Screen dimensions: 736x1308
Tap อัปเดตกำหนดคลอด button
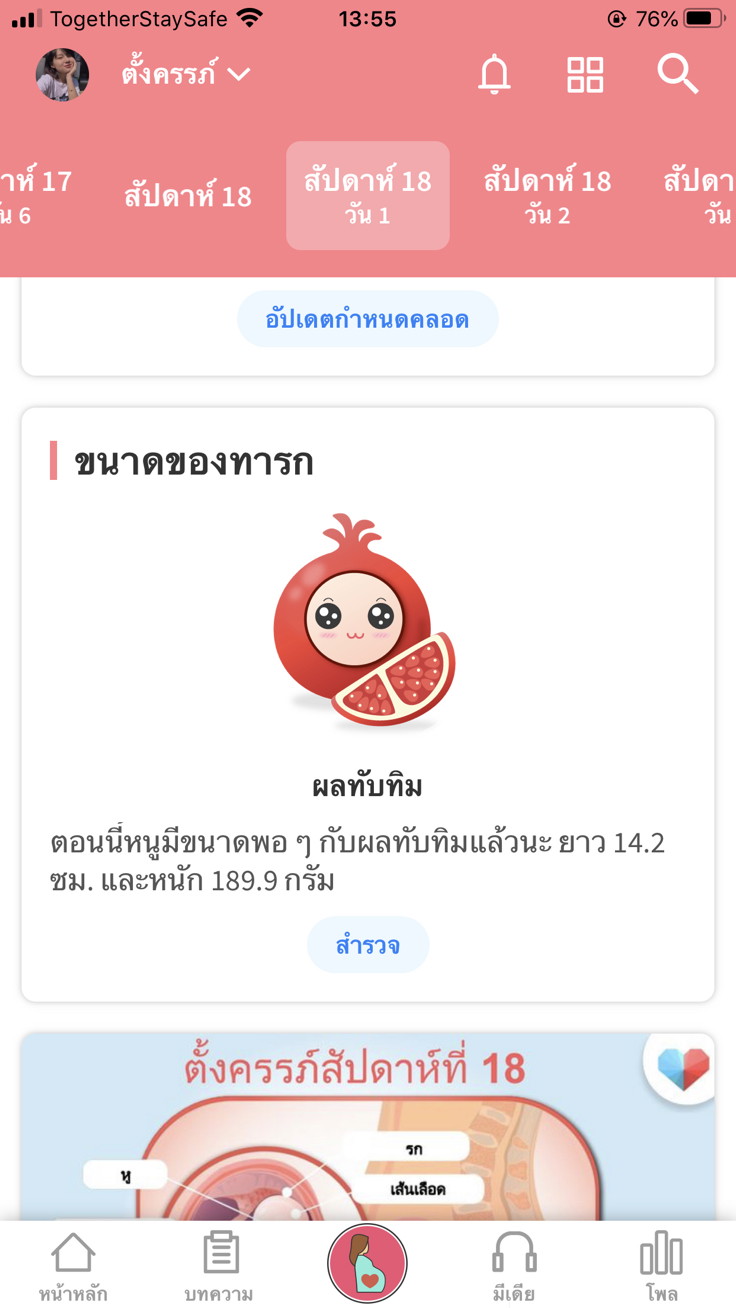tap(367, 319)
